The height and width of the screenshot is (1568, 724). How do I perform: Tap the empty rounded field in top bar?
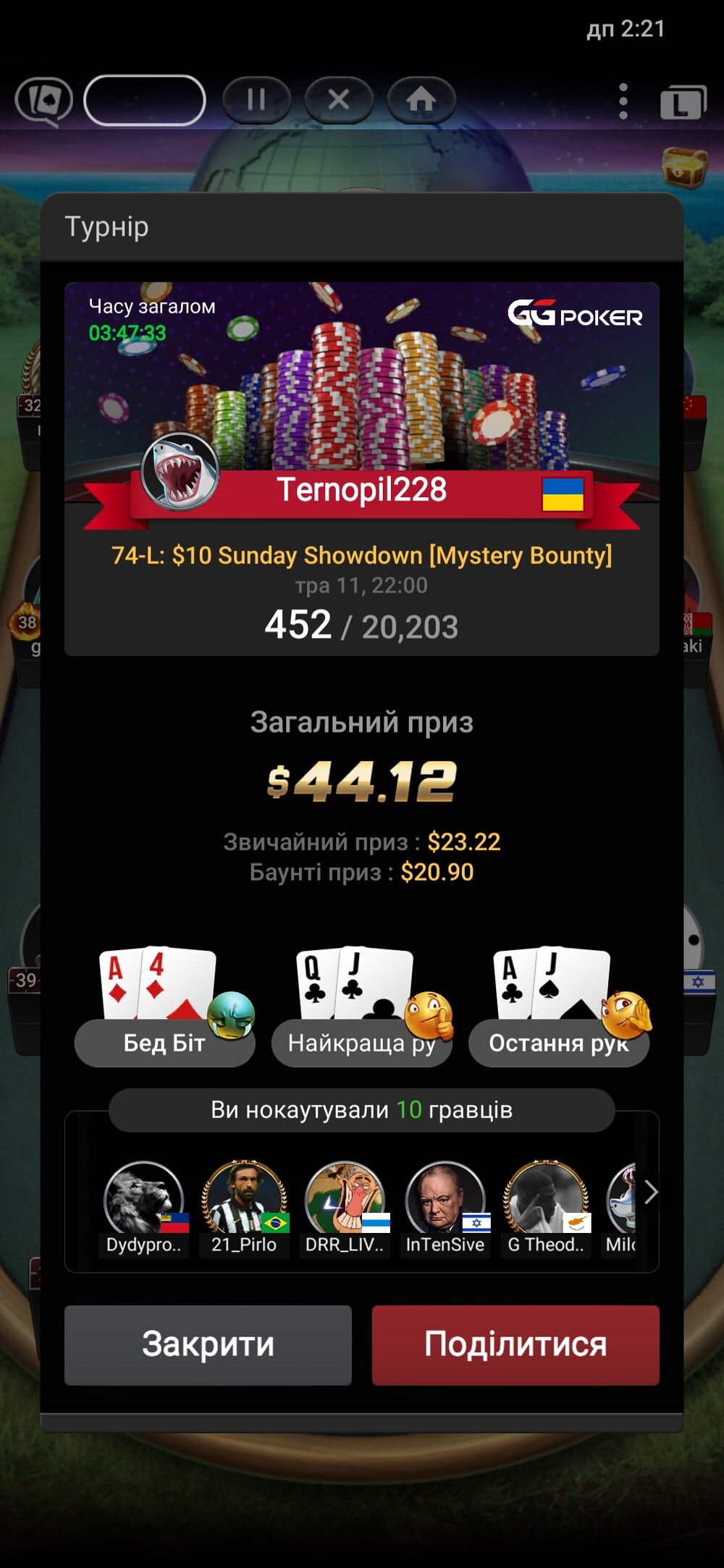pos(145,101)
